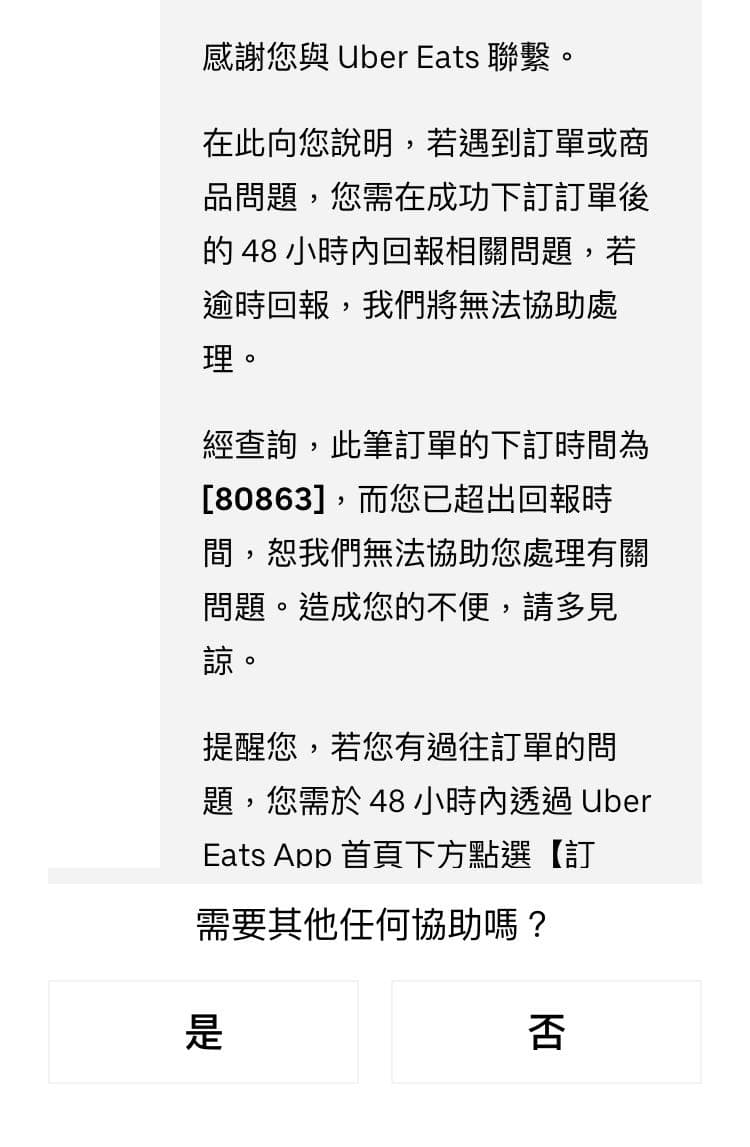Click the white footer area below the buttons
750x1147 pixels.
pyautogui.click(x=375, y=1120)
